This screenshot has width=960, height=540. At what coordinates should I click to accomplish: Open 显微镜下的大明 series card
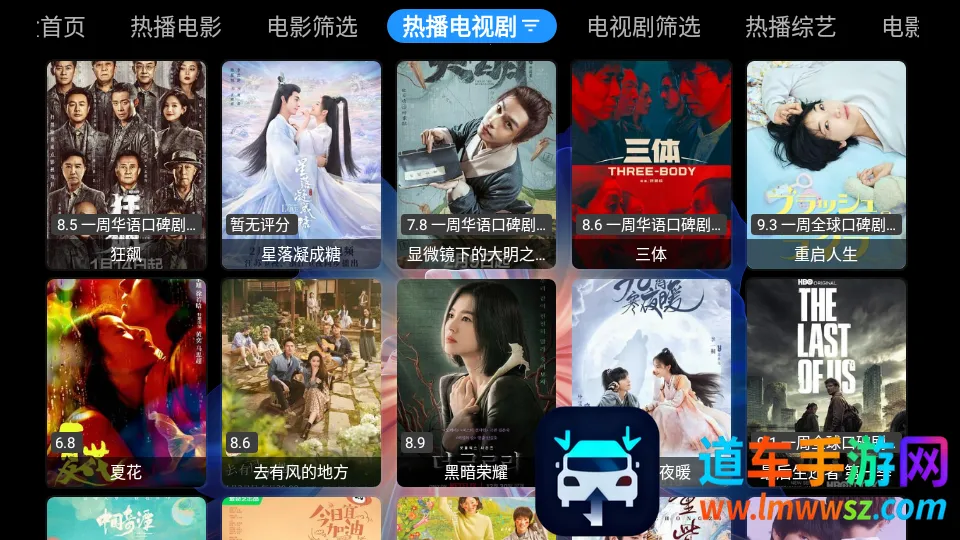click(476, 165)
